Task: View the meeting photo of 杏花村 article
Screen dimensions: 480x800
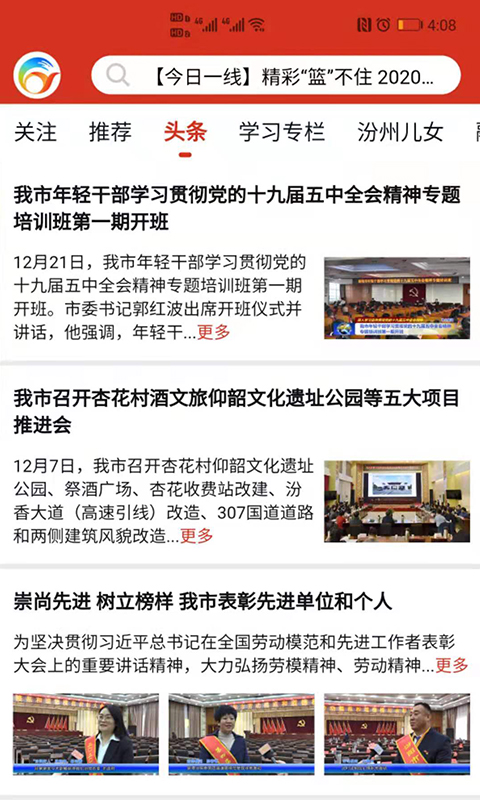Action: 397,501
